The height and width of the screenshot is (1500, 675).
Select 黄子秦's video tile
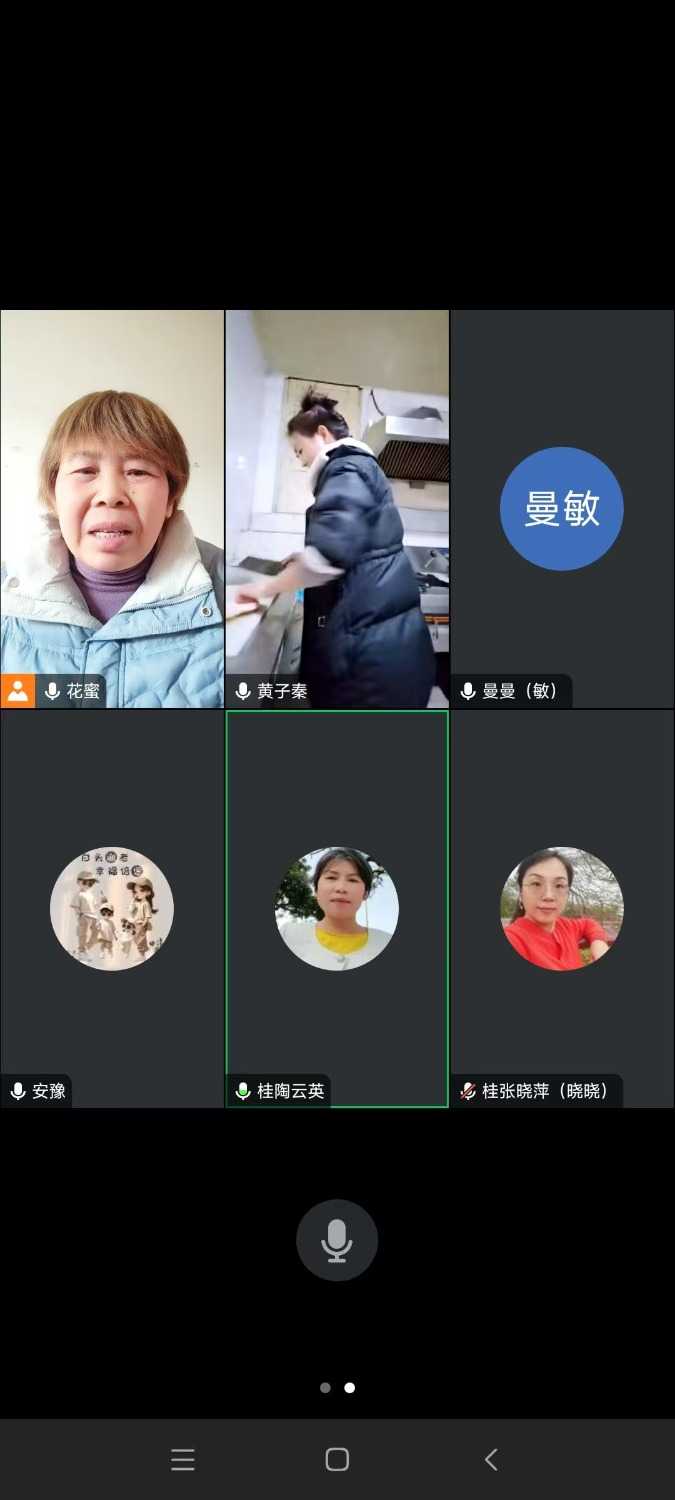point(337,508)
